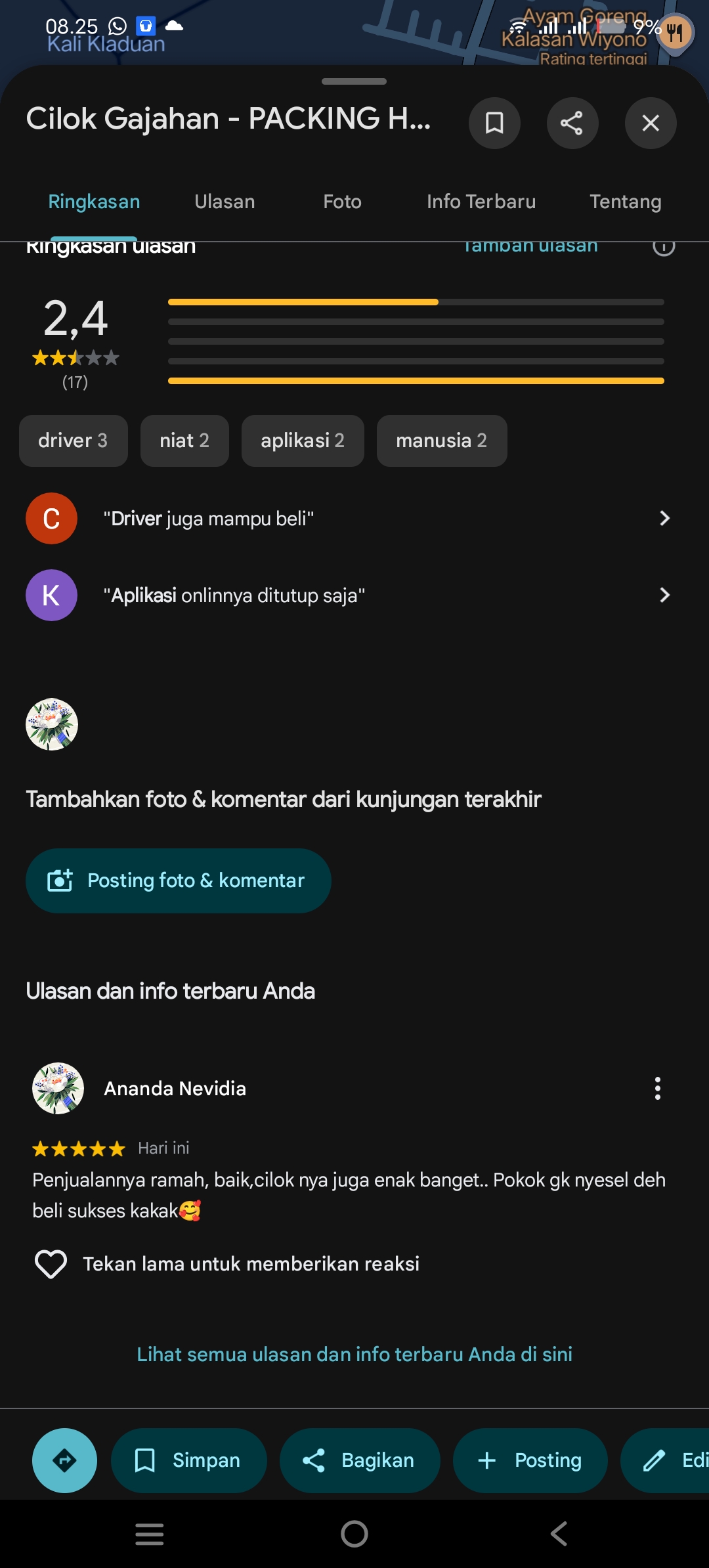Share place using the header share icon

point(572,123)
